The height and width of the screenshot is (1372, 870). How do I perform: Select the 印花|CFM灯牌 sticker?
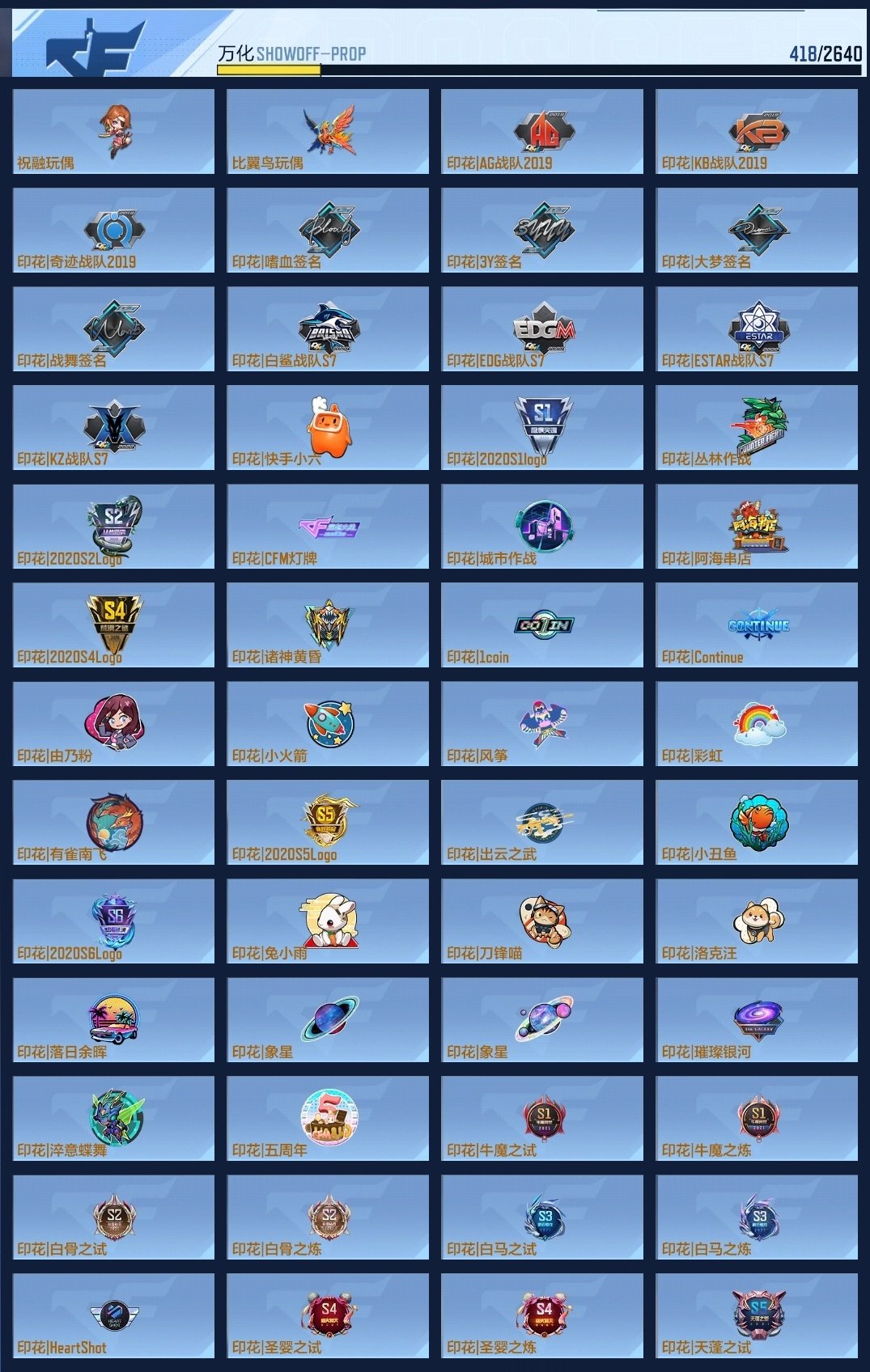click(328, 527)
